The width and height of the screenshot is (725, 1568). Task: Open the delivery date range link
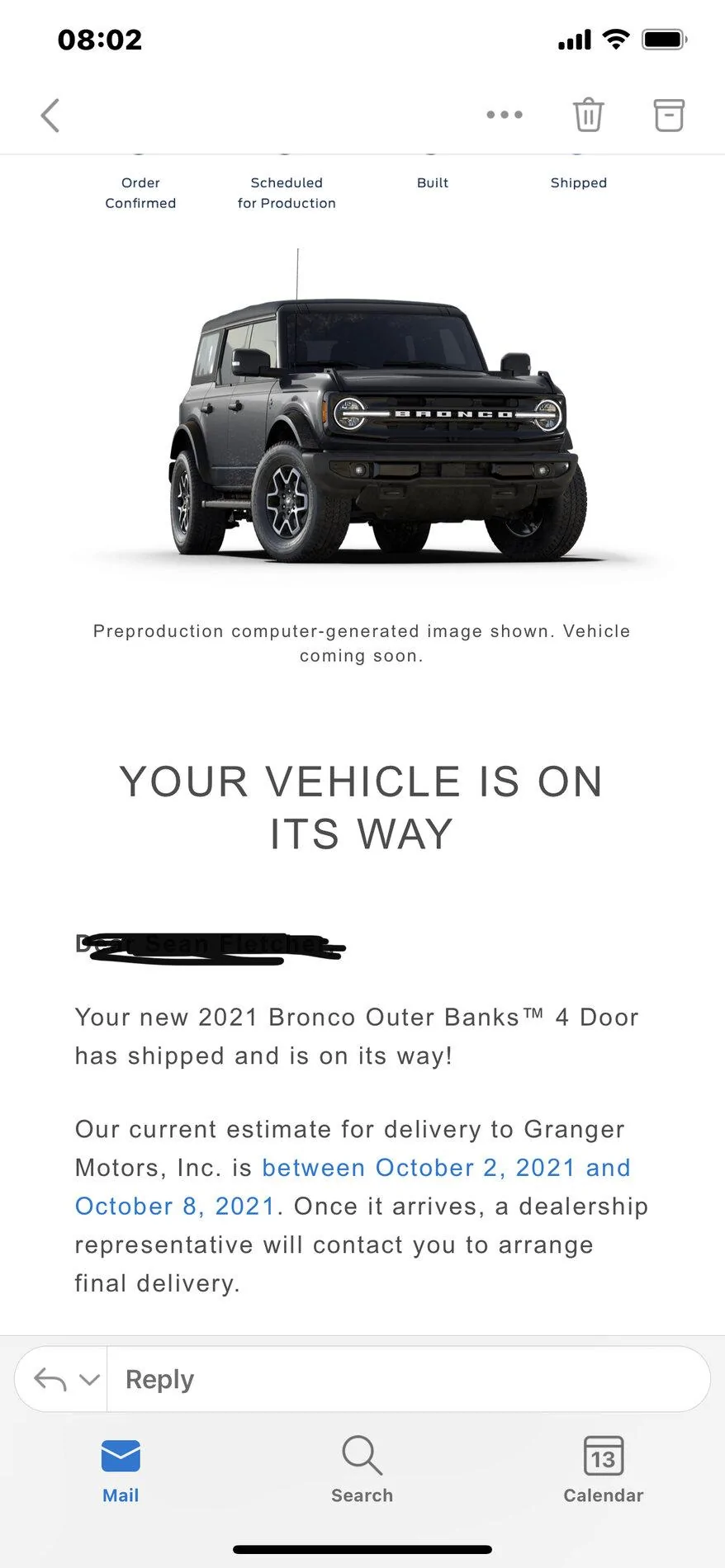tap(353, 1187)
